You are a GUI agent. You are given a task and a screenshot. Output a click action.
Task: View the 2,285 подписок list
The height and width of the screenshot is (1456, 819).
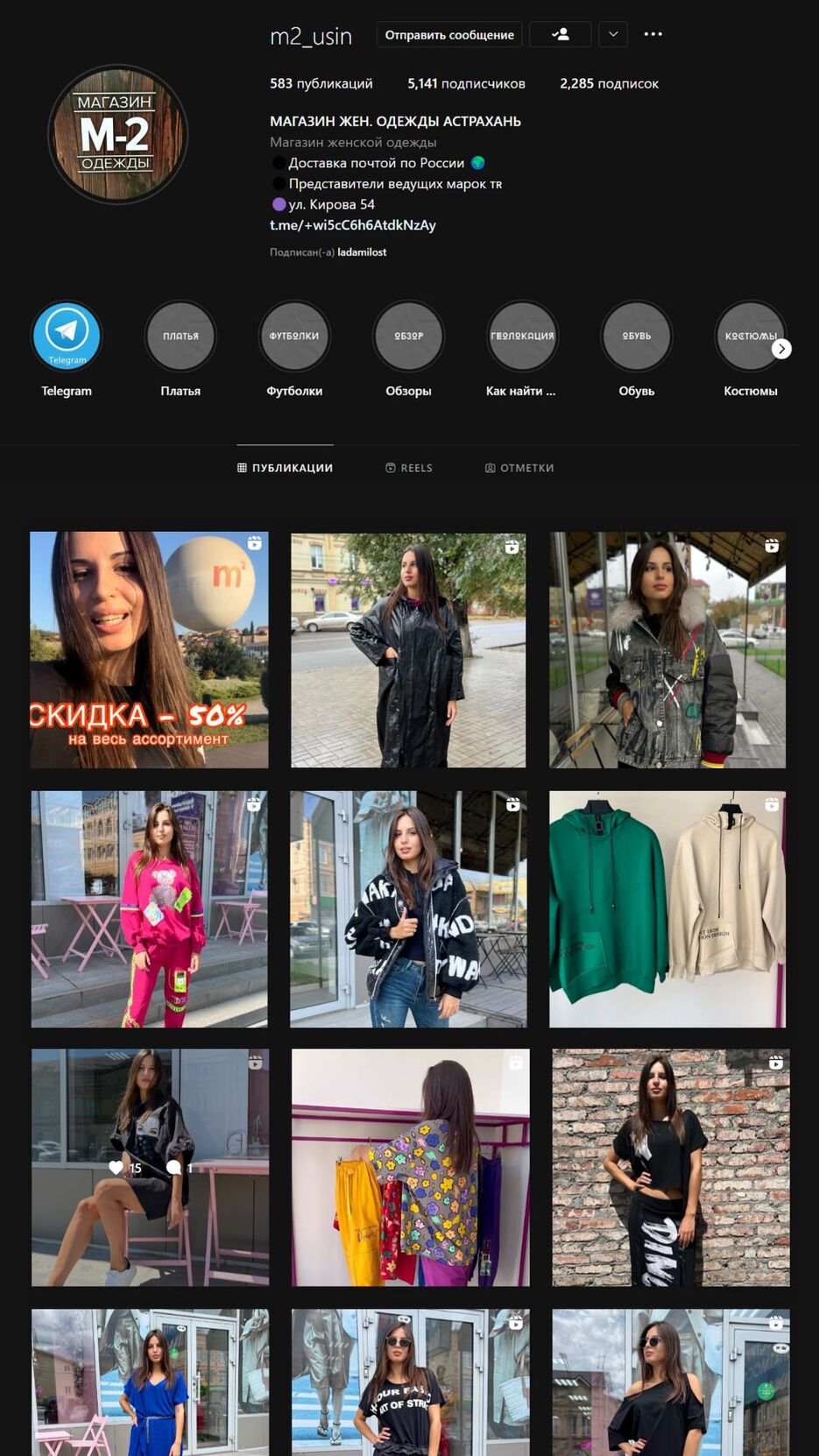tap(609, 84)
